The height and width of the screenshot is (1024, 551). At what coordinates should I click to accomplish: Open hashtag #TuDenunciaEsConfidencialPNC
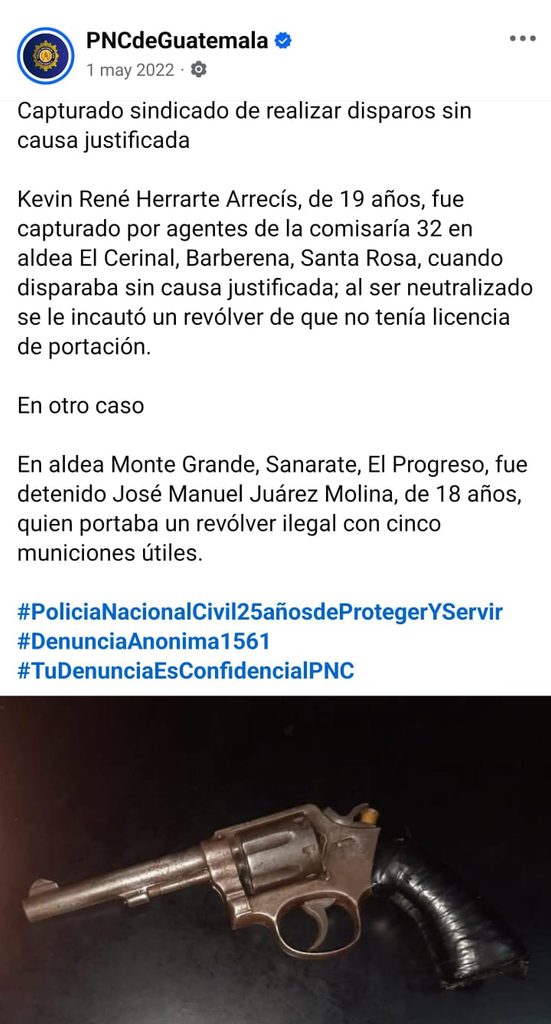click(x=185, y=671)
